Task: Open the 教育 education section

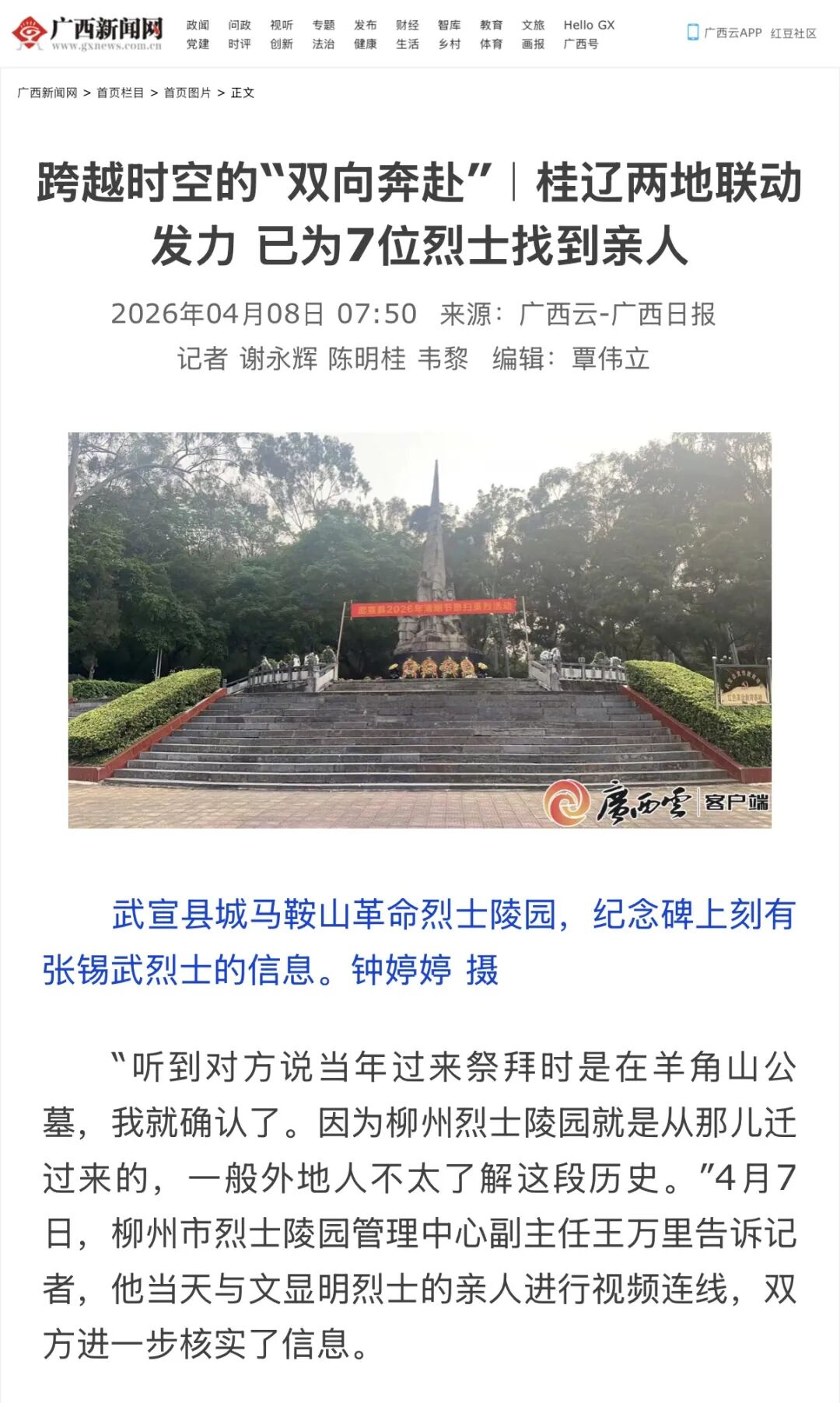Action: click(491, 25)
